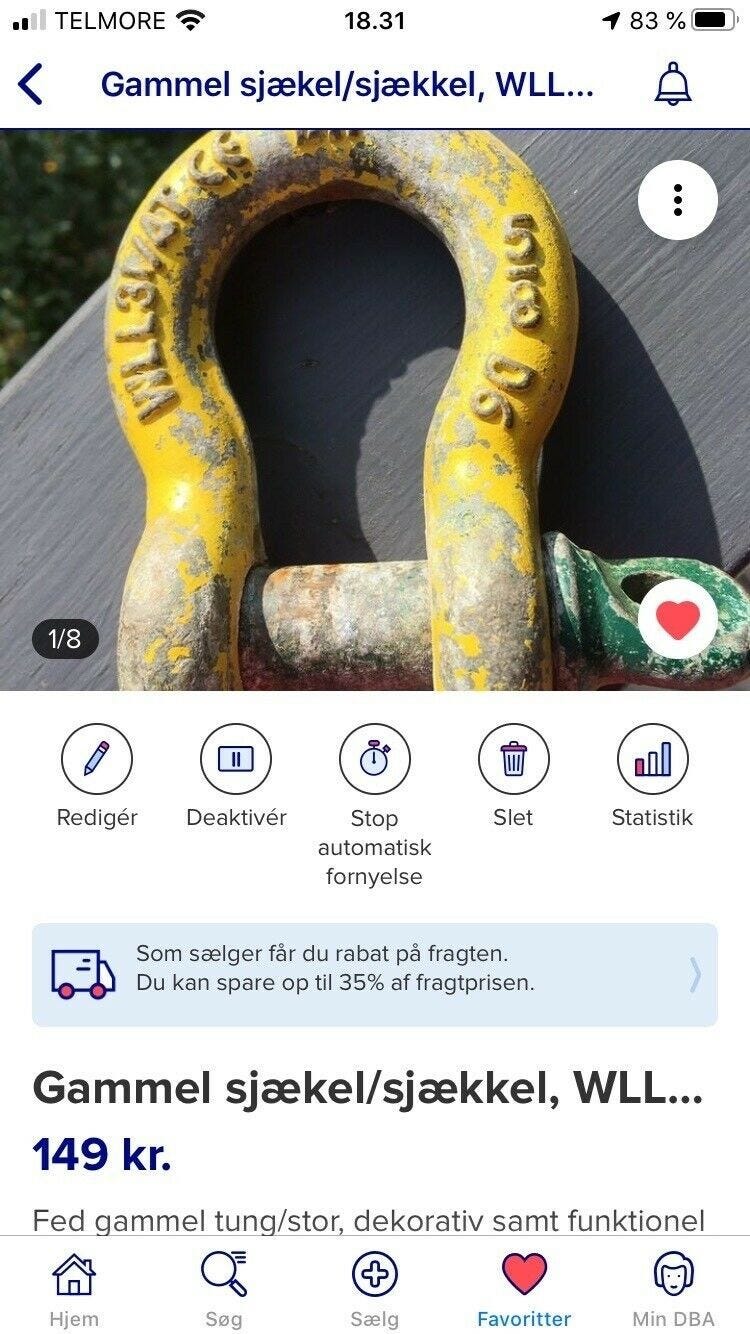Tap the 1/8 photo counter badge
The image size is (750, 1334).
pos(65,638)
